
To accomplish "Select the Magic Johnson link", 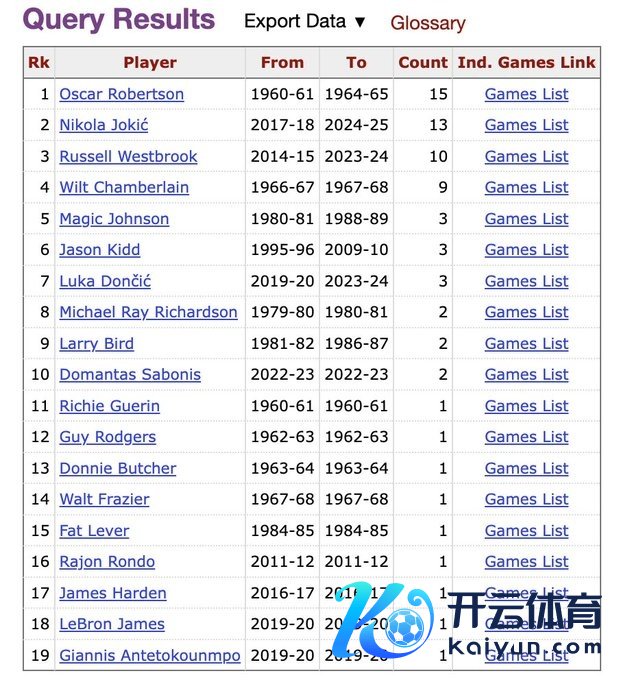I will point(114,219).
